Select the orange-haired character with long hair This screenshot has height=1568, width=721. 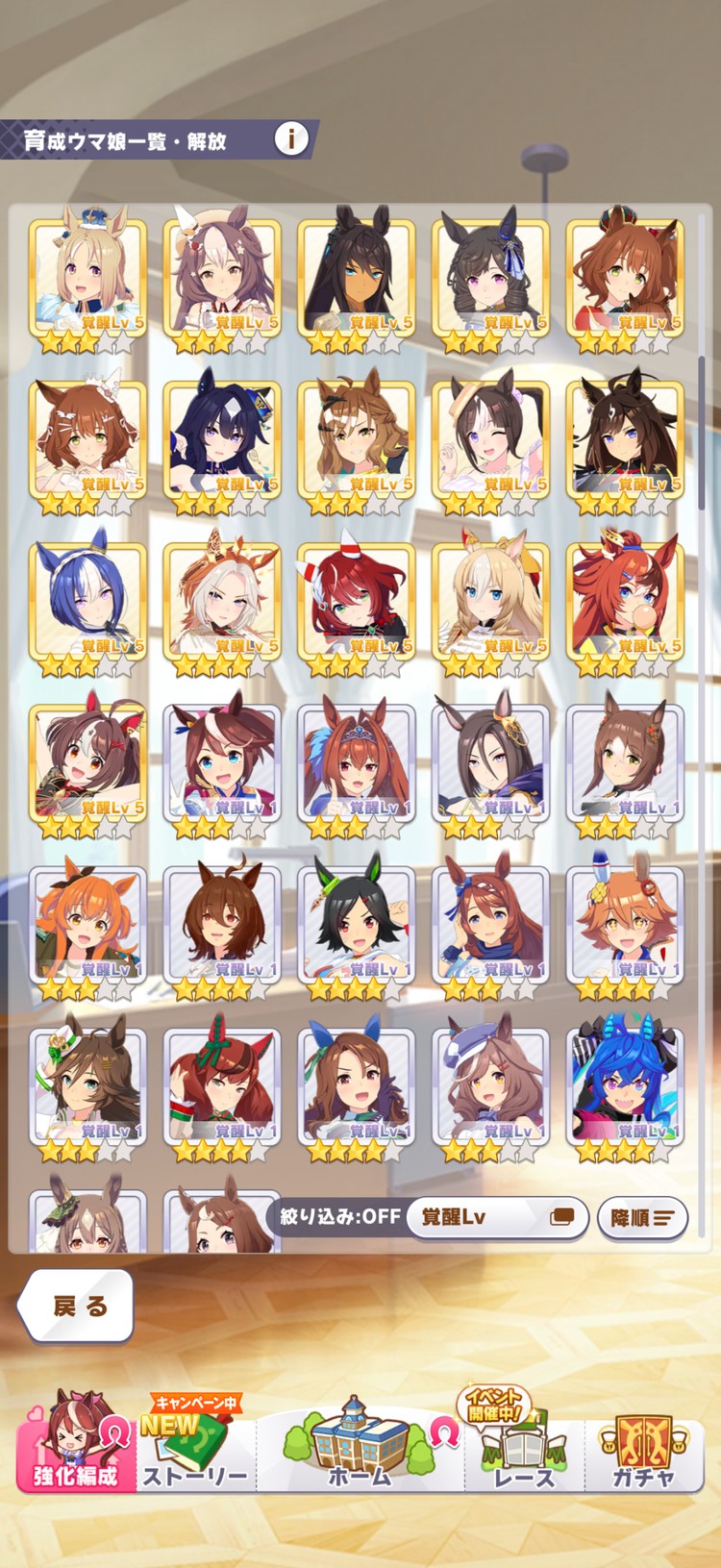point(87,925)
